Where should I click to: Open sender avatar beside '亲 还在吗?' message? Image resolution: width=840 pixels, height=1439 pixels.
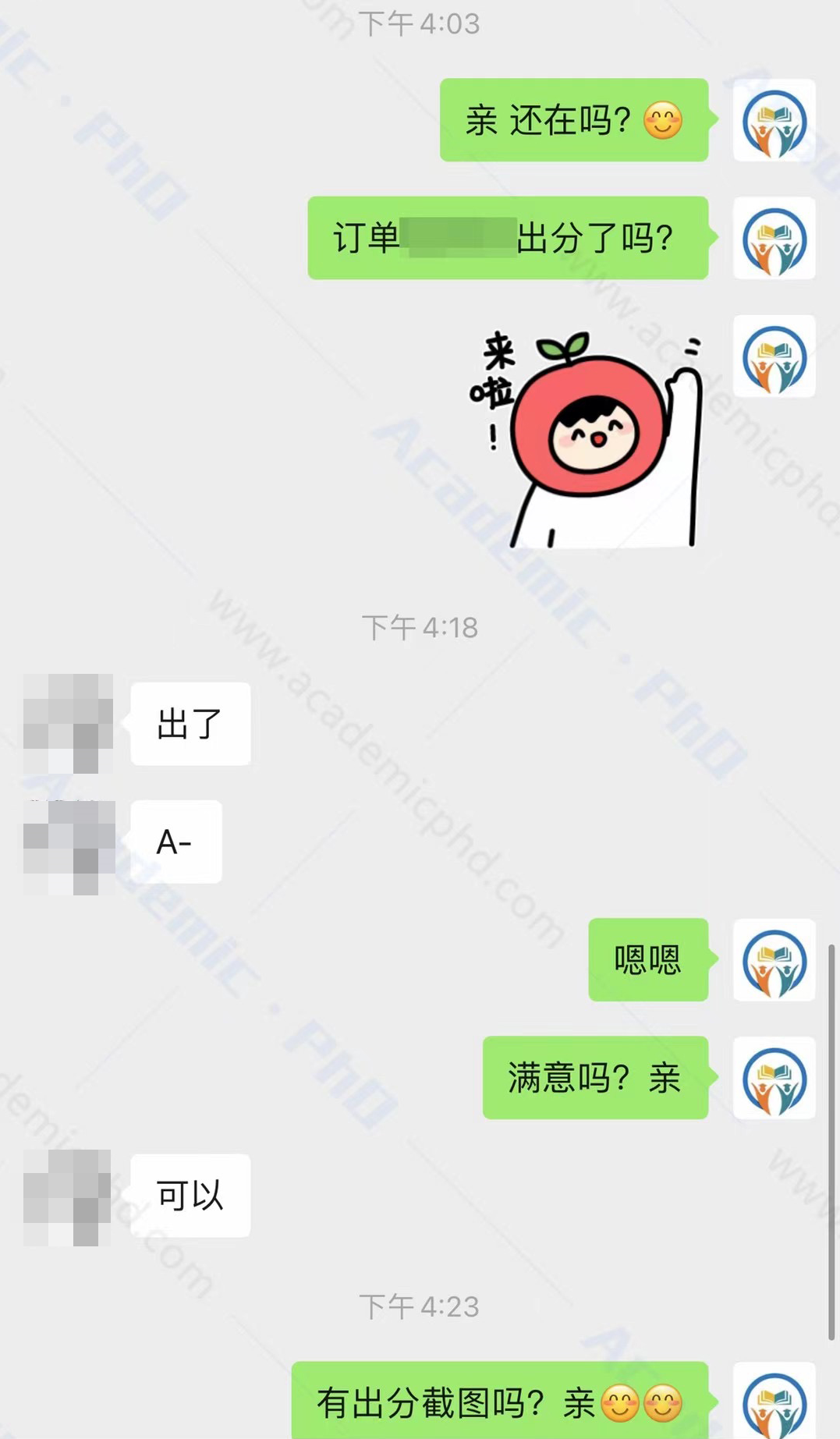(x=774, y=121)
